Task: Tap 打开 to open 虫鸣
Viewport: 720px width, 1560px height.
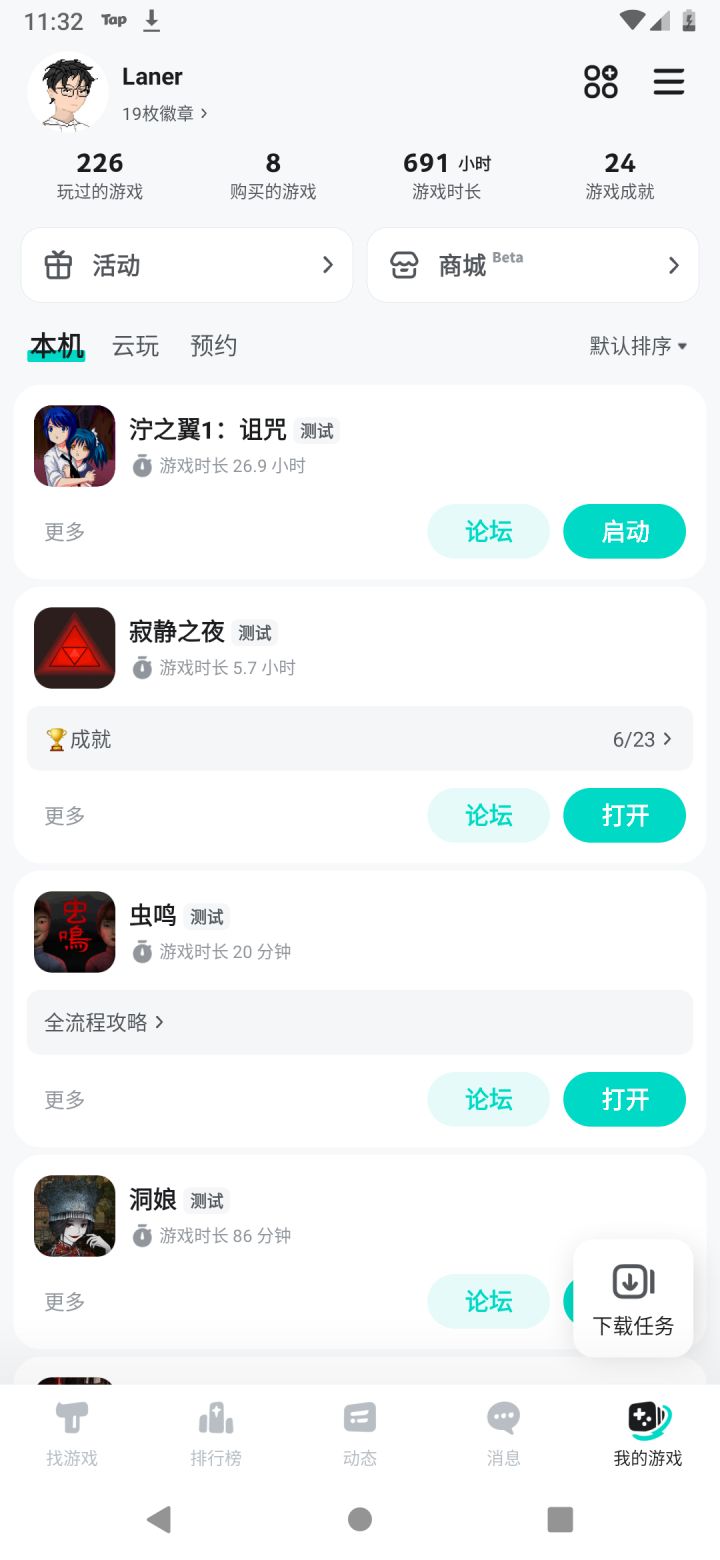Action: [624, 1099]
